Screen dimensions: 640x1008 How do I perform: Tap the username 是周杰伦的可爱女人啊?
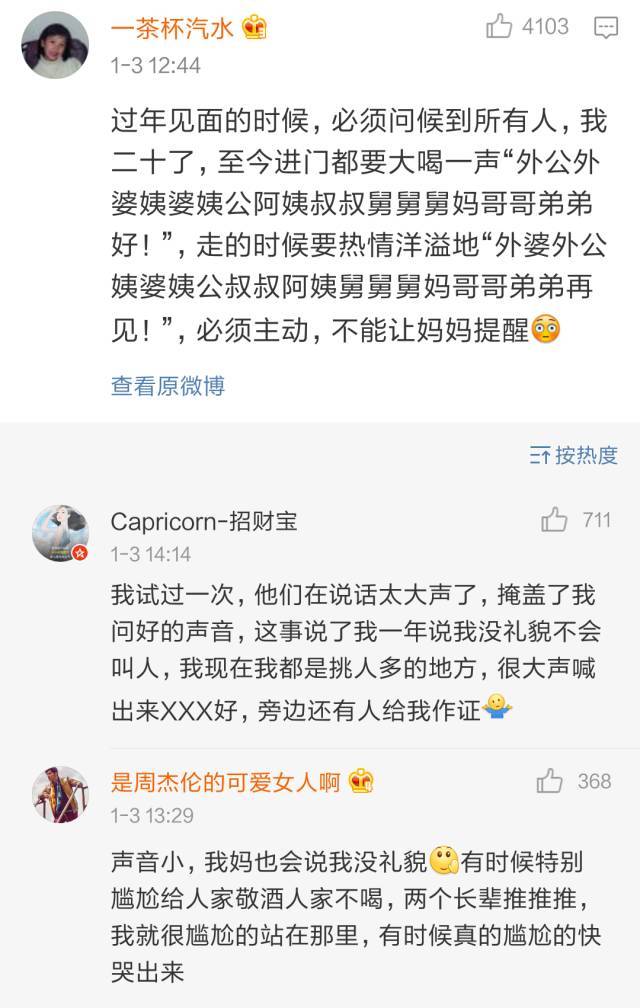(x=227, y=783)
